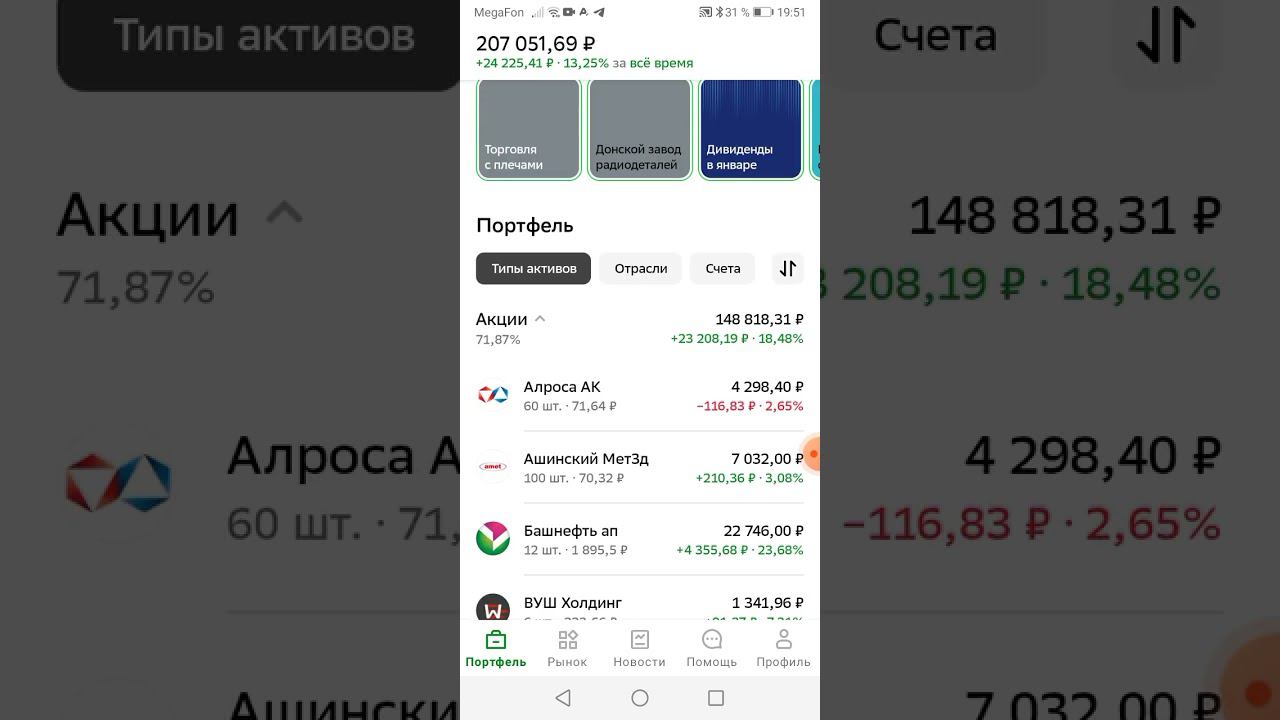Go to the Профиль tab
Image resolution: width=1280 pixels, height=720 pixels.
click(783, 648)
